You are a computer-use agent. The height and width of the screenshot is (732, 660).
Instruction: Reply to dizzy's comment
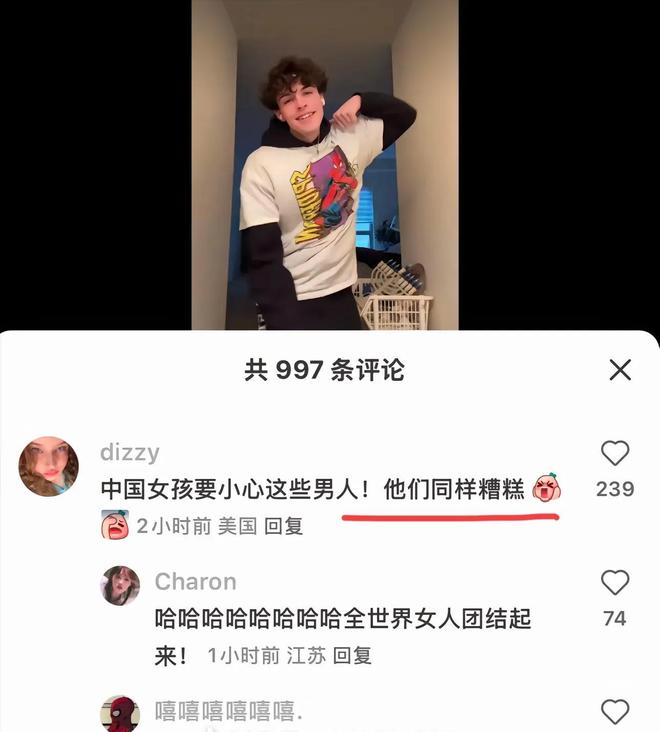coord(283,526)
